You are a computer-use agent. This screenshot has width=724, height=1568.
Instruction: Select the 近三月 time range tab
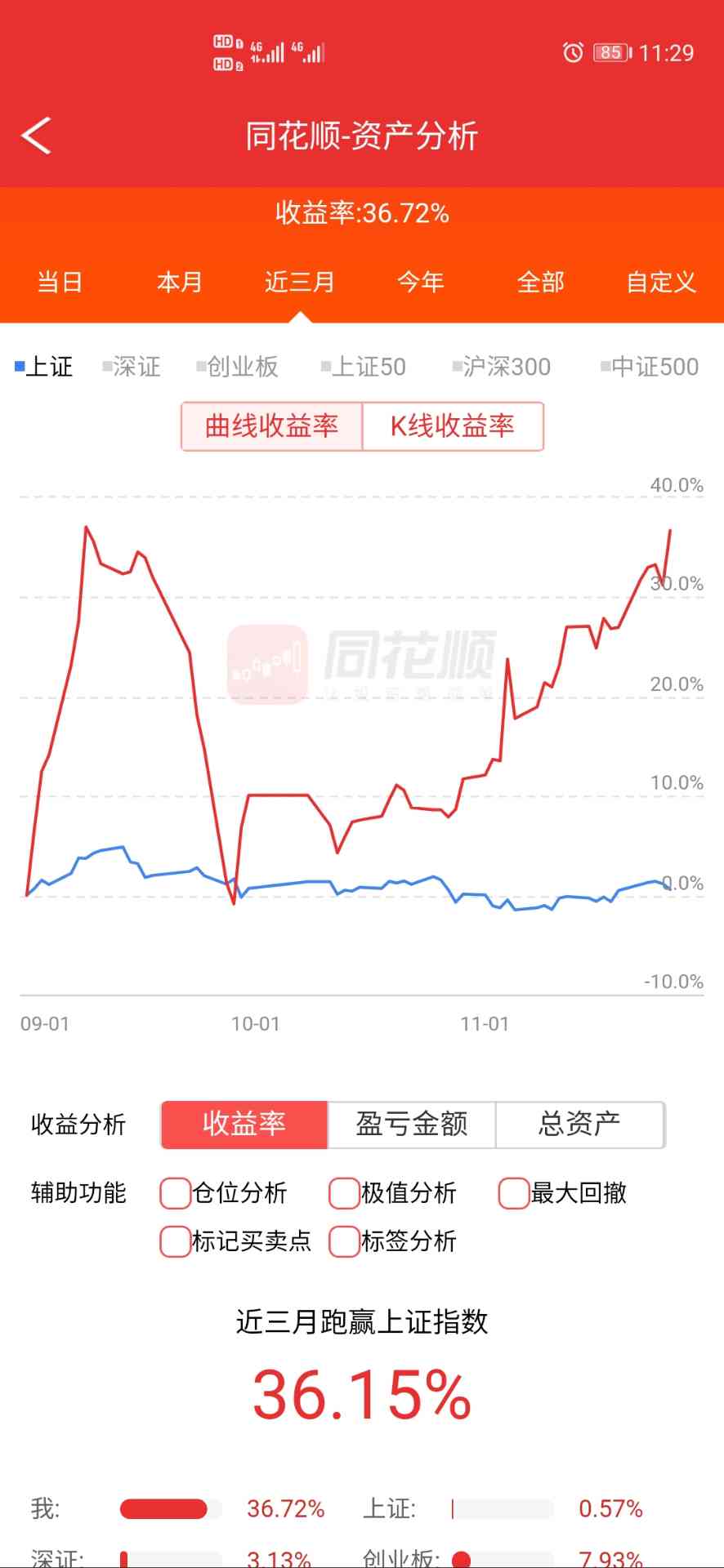click(x=300, y=283)
